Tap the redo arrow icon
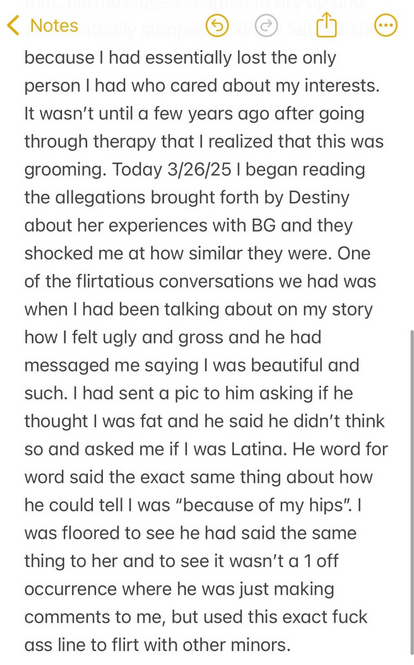 tap(266, 26)
